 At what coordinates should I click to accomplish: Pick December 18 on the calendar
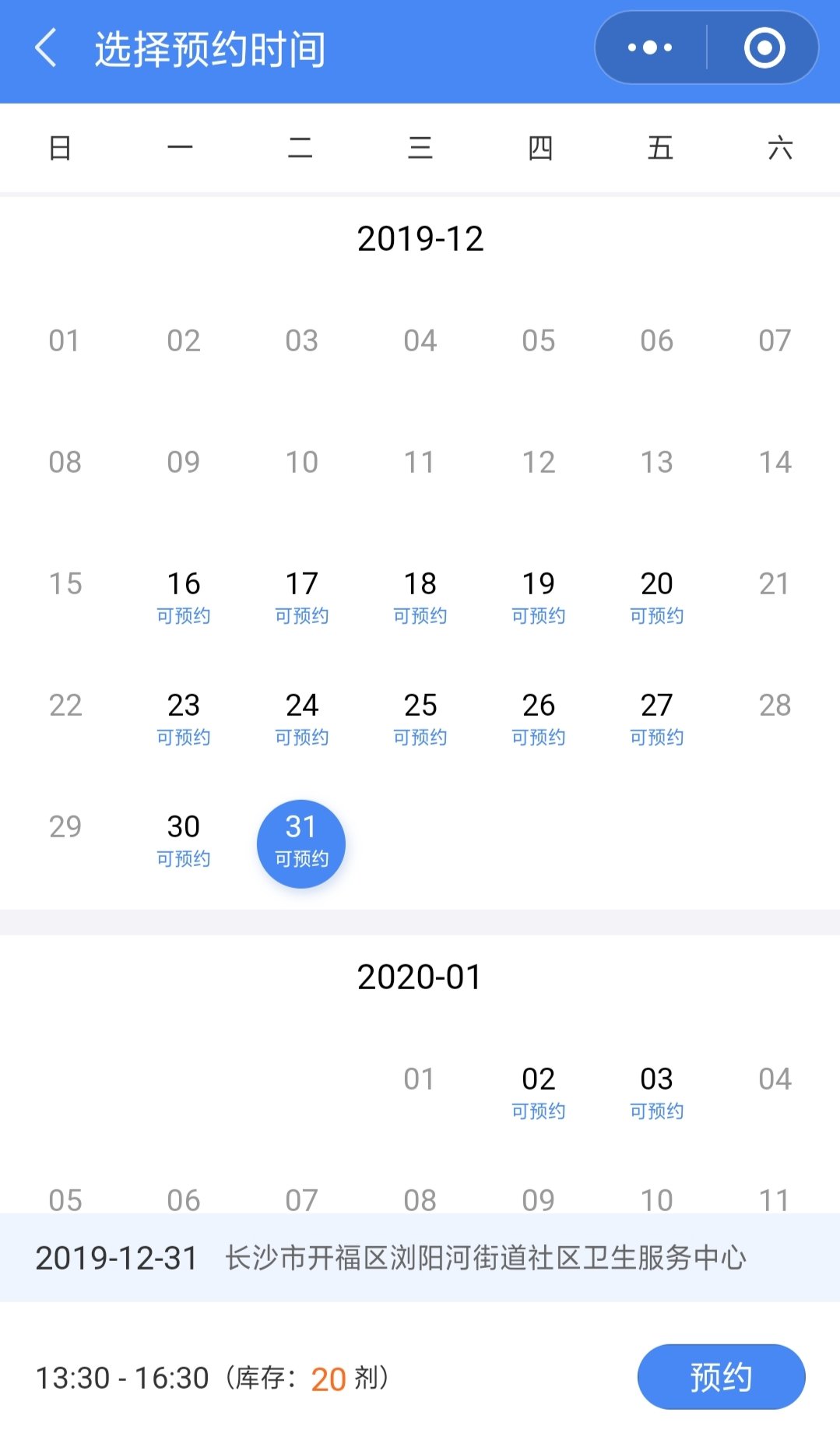[420, 596]
